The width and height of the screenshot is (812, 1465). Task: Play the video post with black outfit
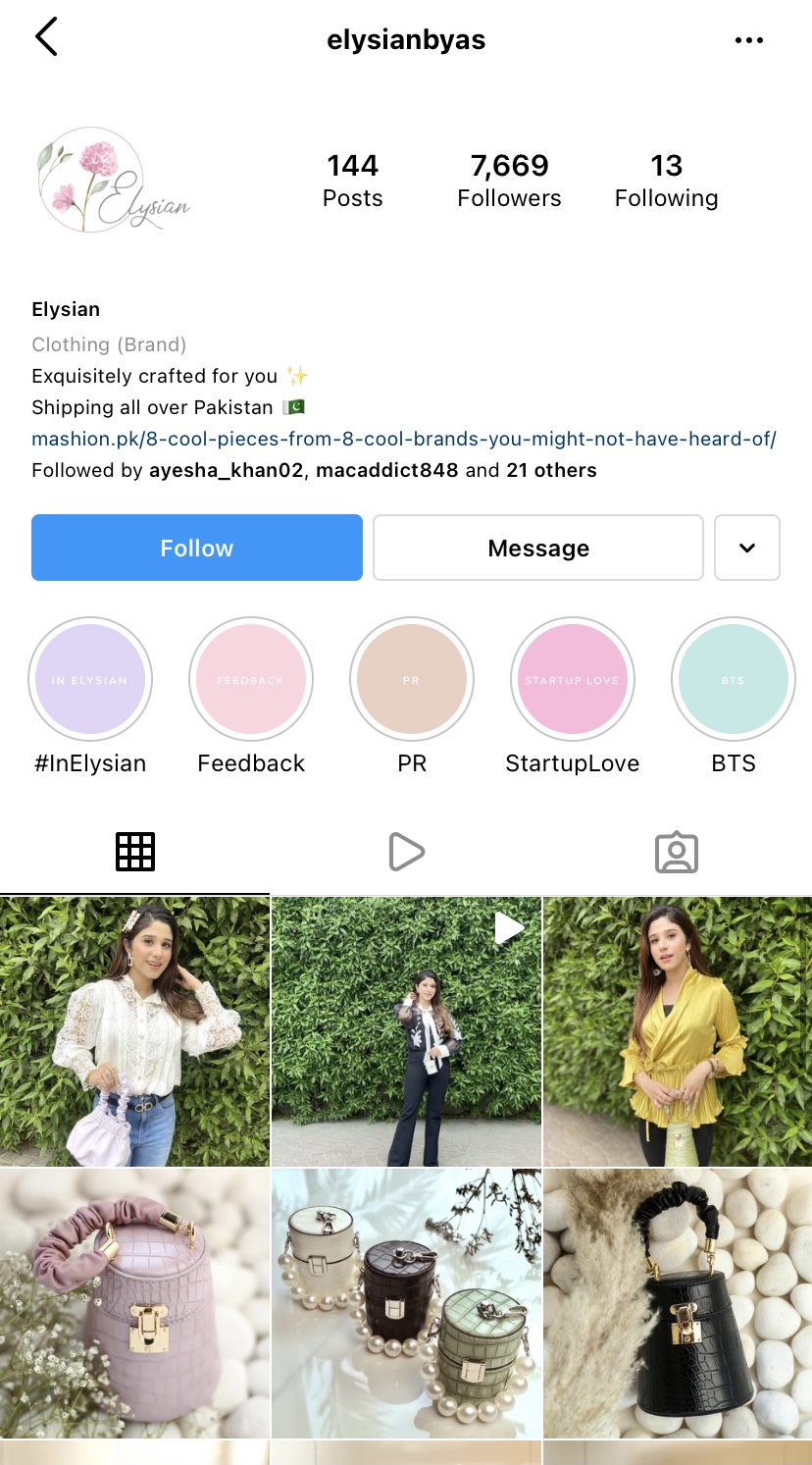tap(406, 1030)
